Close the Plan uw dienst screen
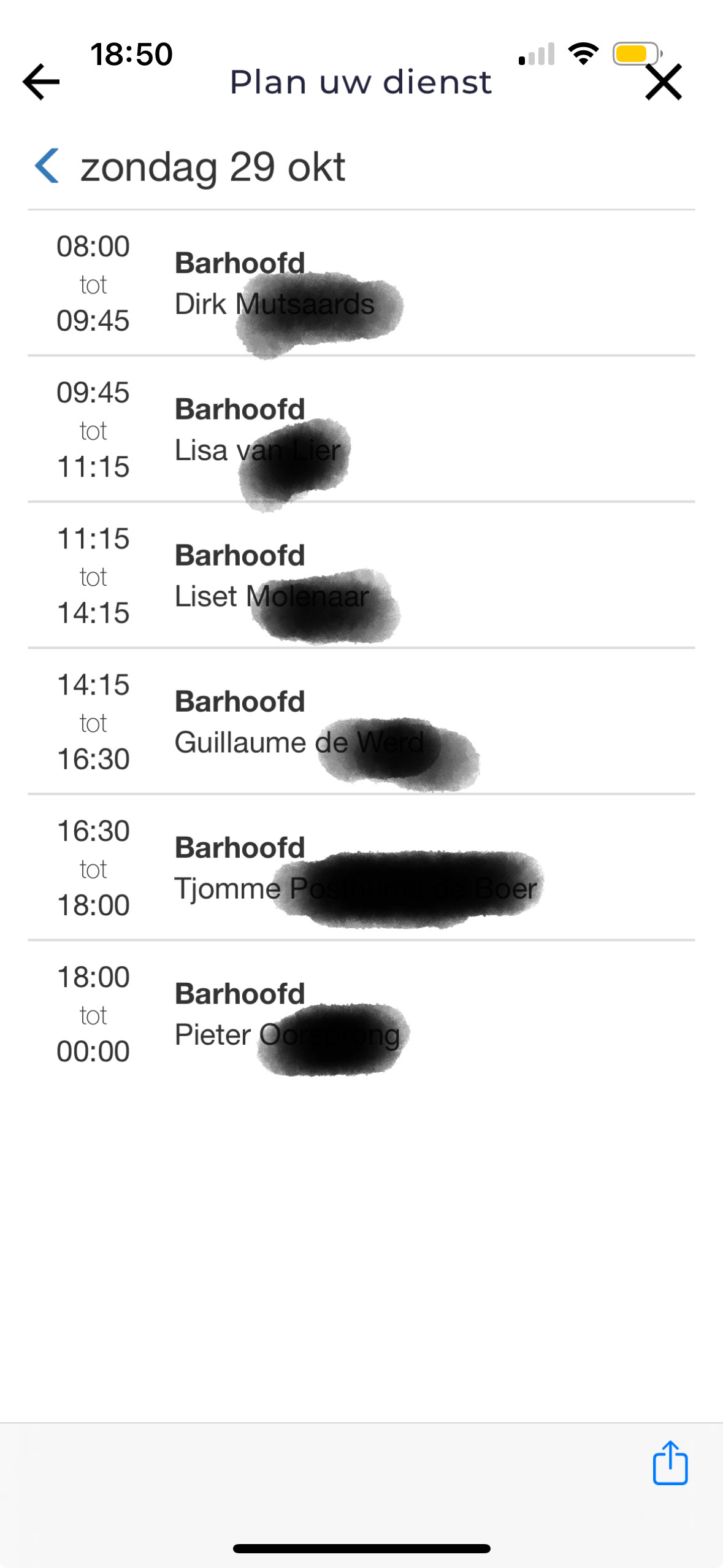The height and width of the screenshot is (1568, 723). coord(664,82)
